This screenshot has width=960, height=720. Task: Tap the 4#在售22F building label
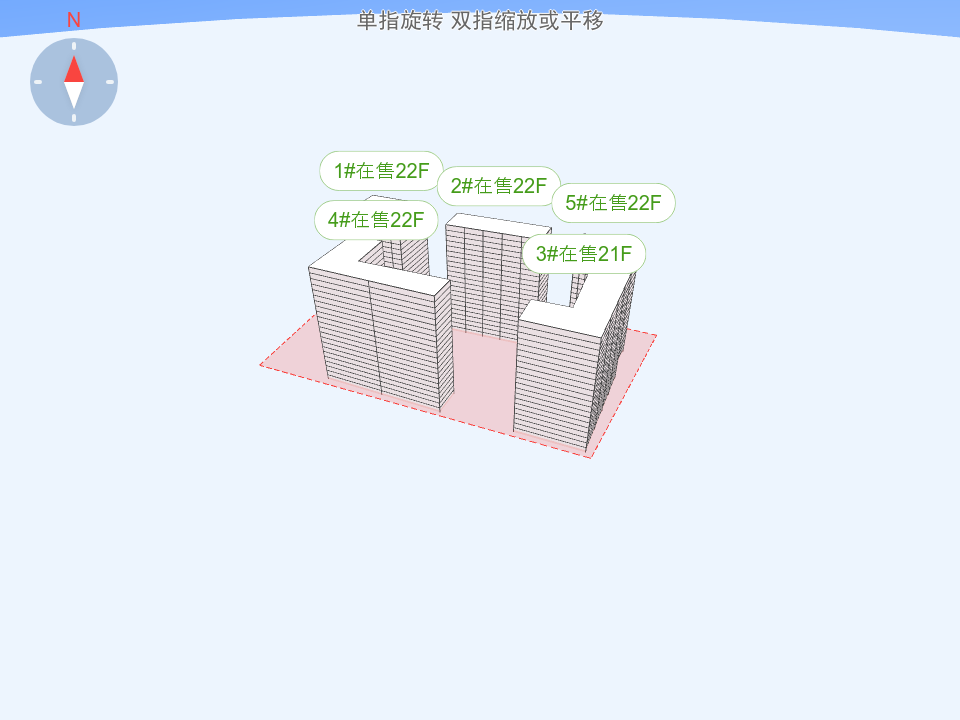[376, 220]
